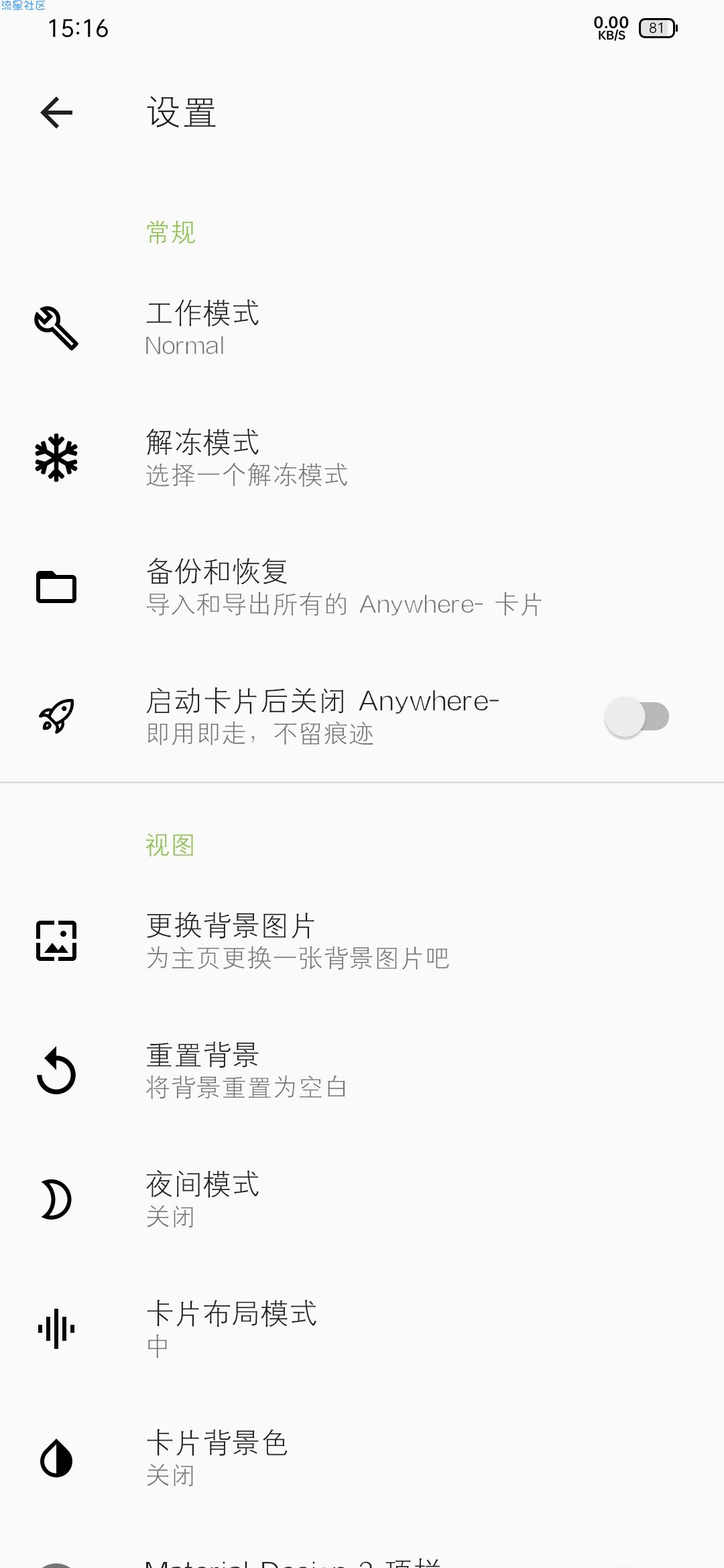Go back from the 设置 page
Screen dimensions: 724x1568
[x=56, y=113]
